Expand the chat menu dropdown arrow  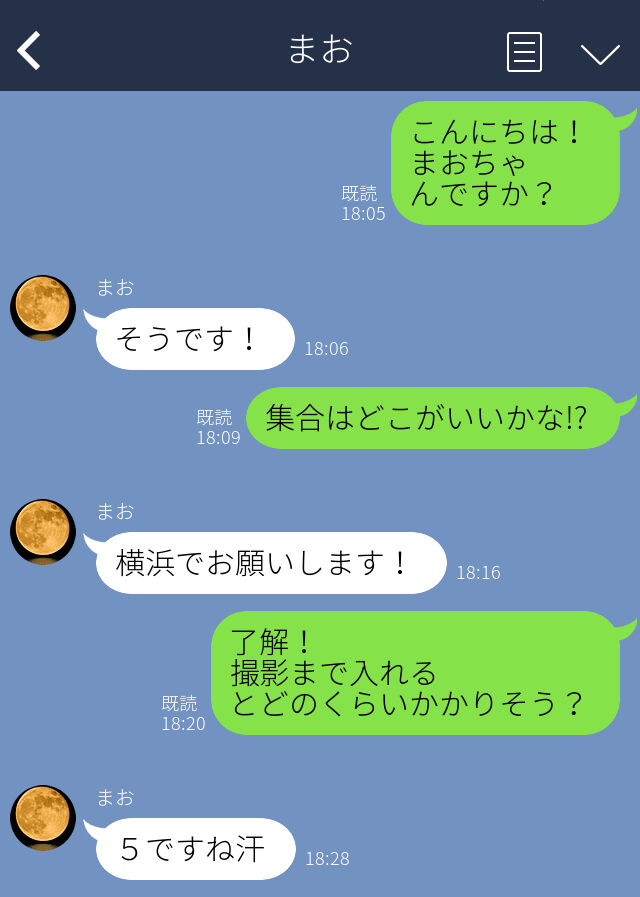click(600, 54)
